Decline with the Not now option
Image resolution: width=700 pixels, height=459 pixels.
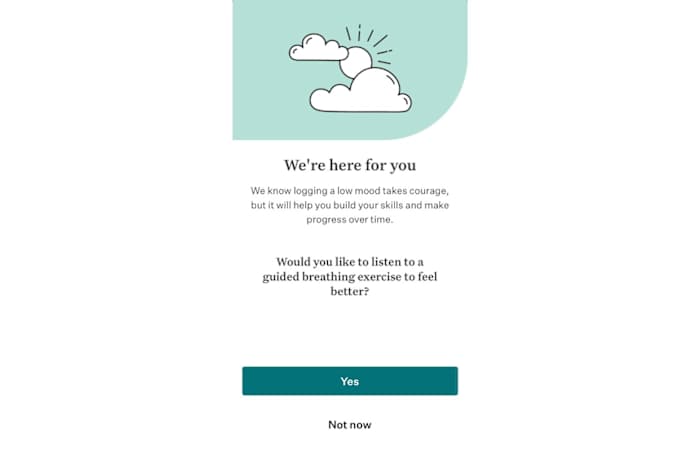(x=349, y=425)
